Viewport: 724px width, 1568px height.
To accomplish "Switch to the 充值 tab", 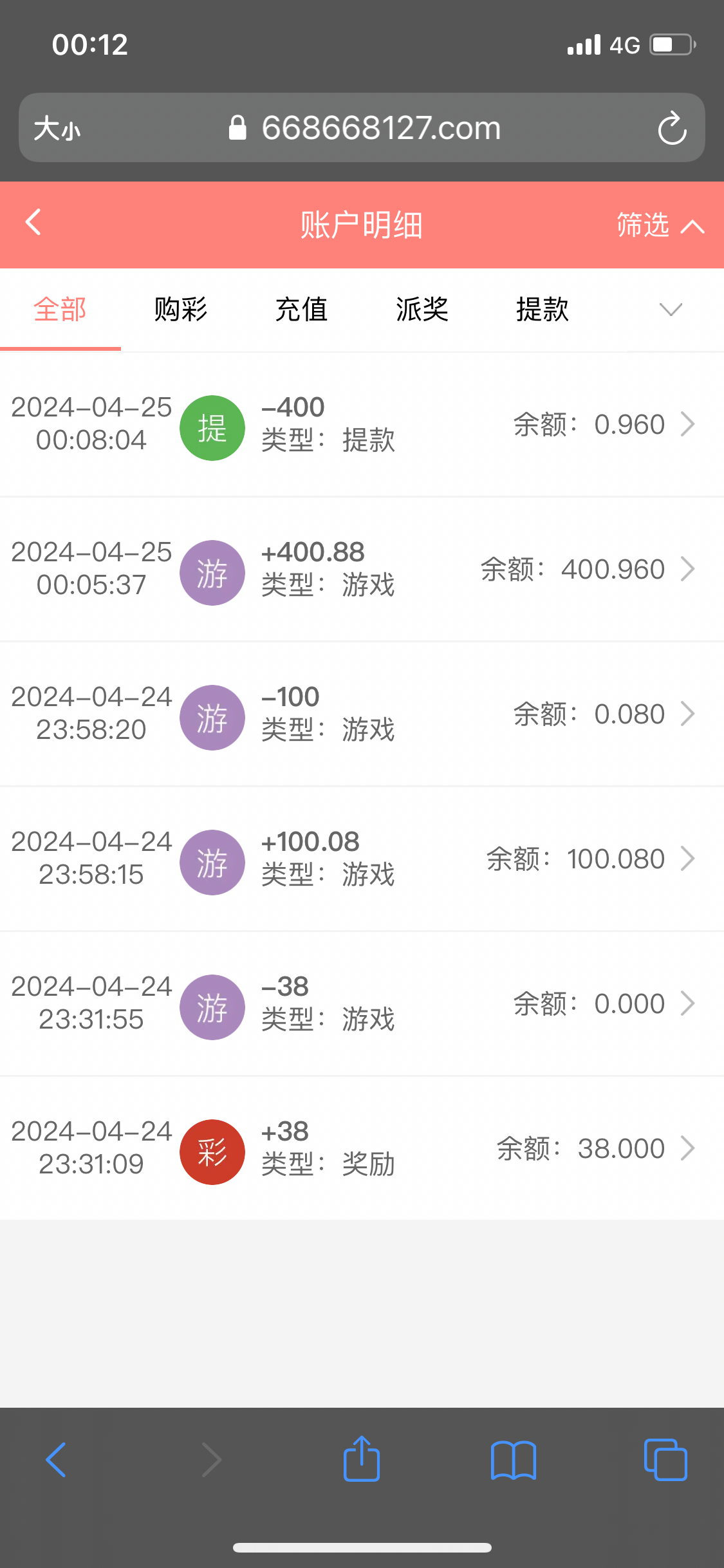I will point(301,310).
